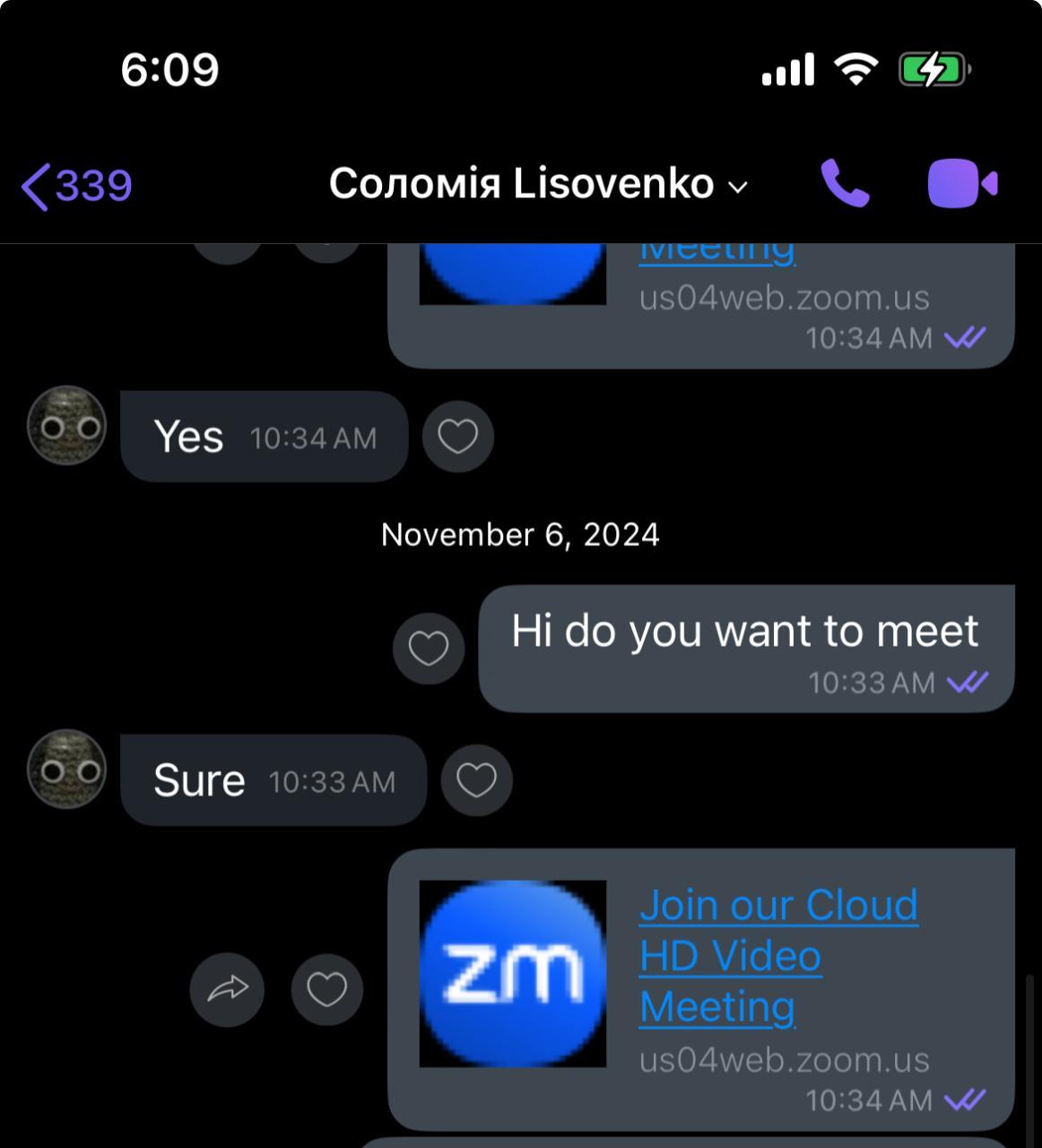Like the "Yes" message
Image resolution: width=1042 pixels, height=1148 pixels.
point(457,437)
